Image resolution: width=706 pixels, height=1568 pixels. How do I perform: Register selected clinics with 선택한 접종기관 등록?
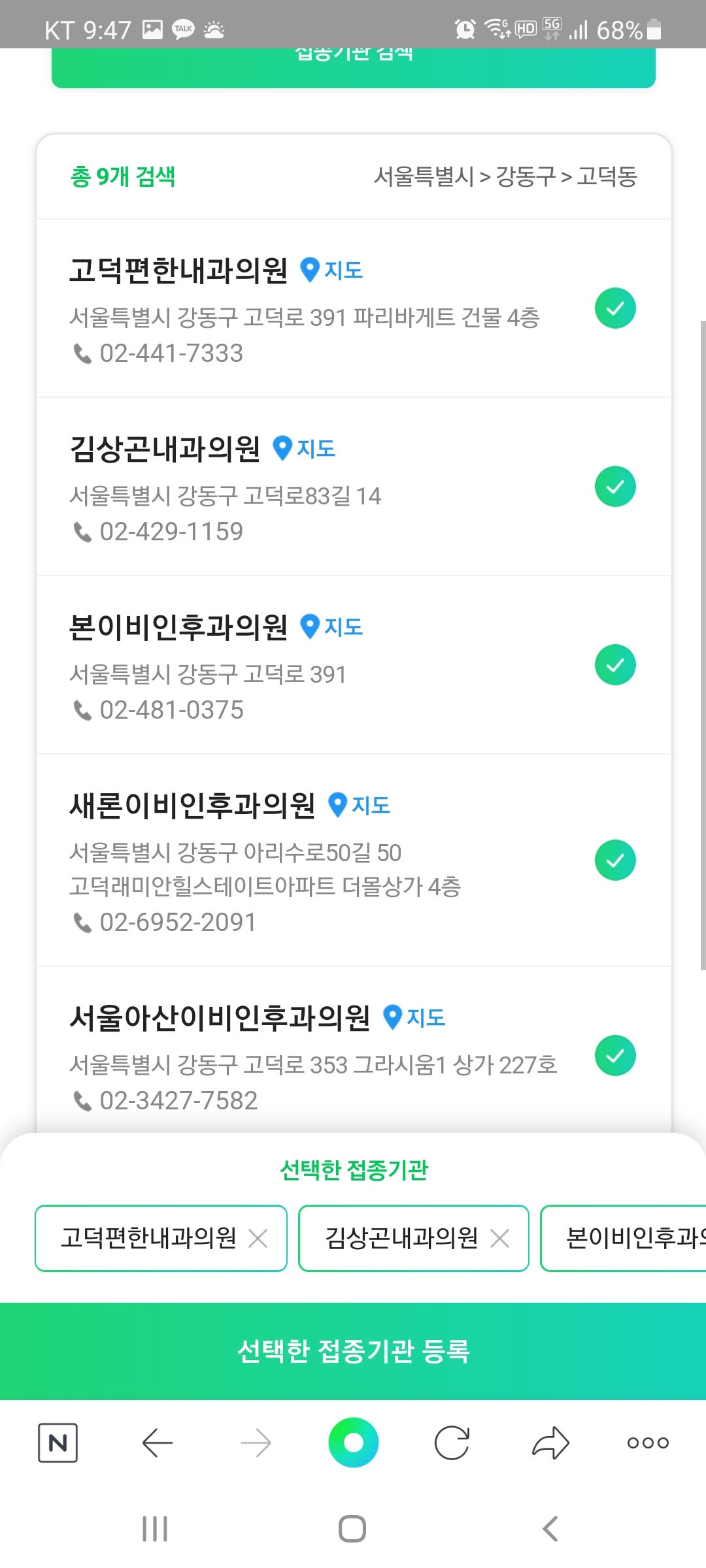coord(353,1351)
